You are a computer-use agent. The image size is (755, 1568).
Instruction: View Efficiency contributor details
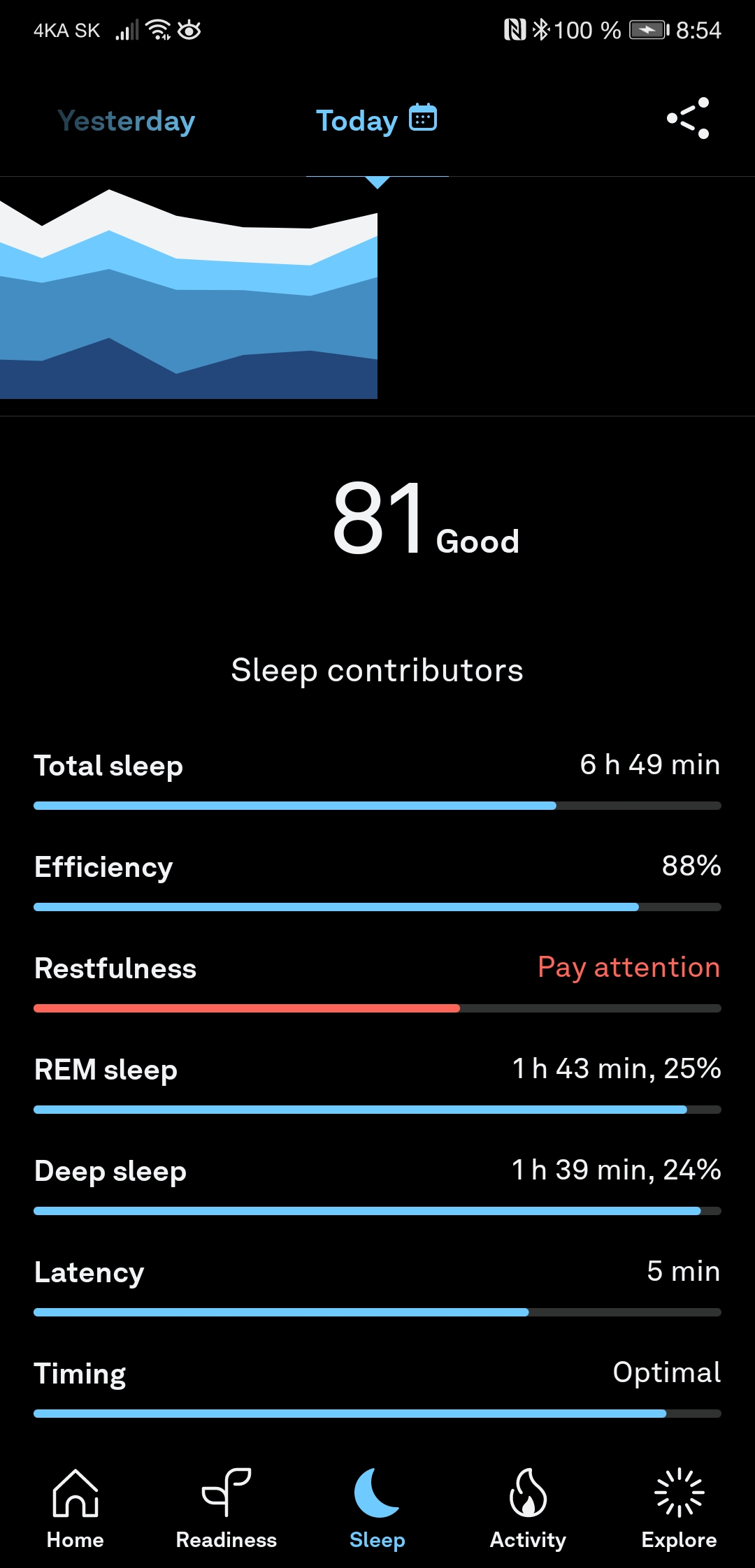click(377, 880)
